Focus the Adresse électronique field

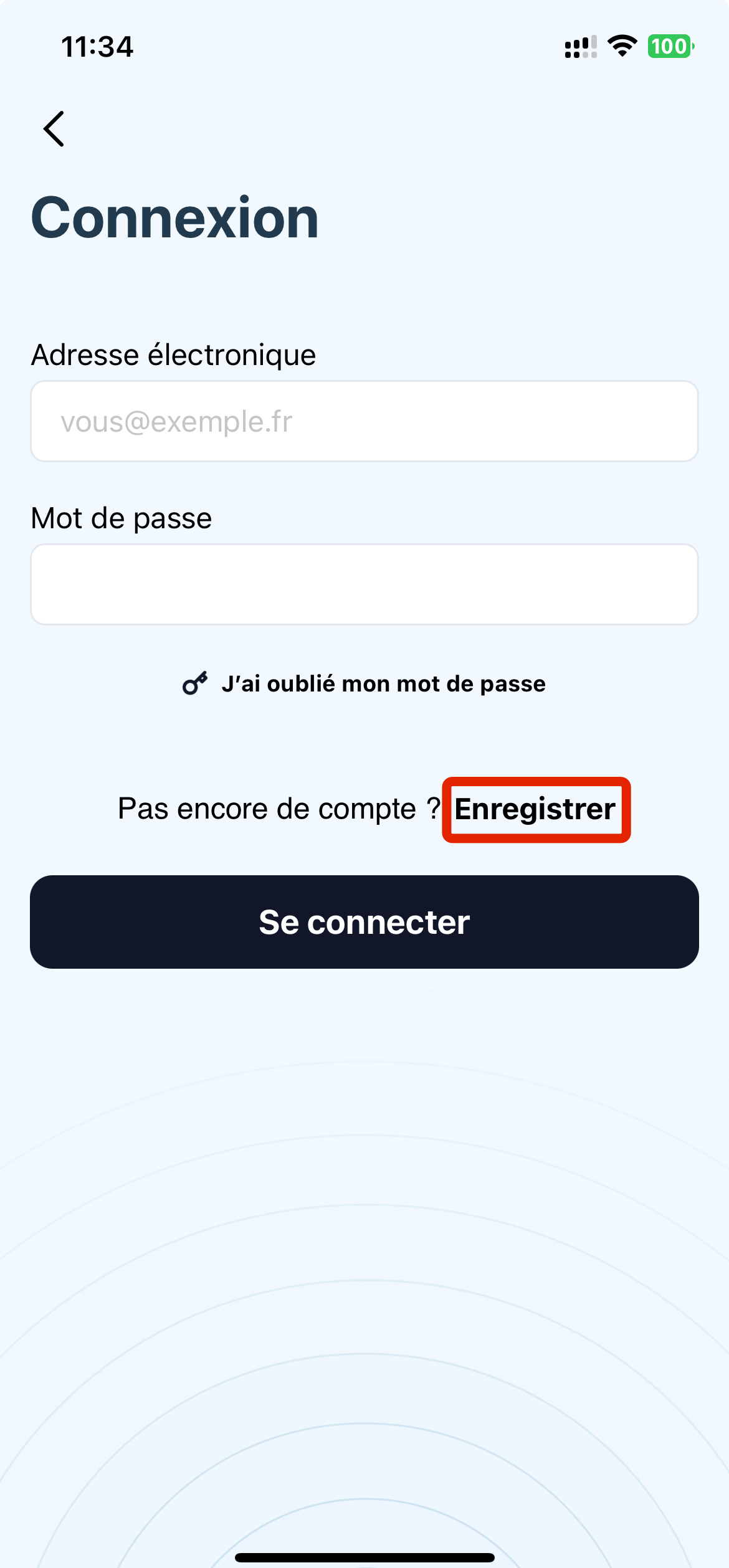(364, 421)
